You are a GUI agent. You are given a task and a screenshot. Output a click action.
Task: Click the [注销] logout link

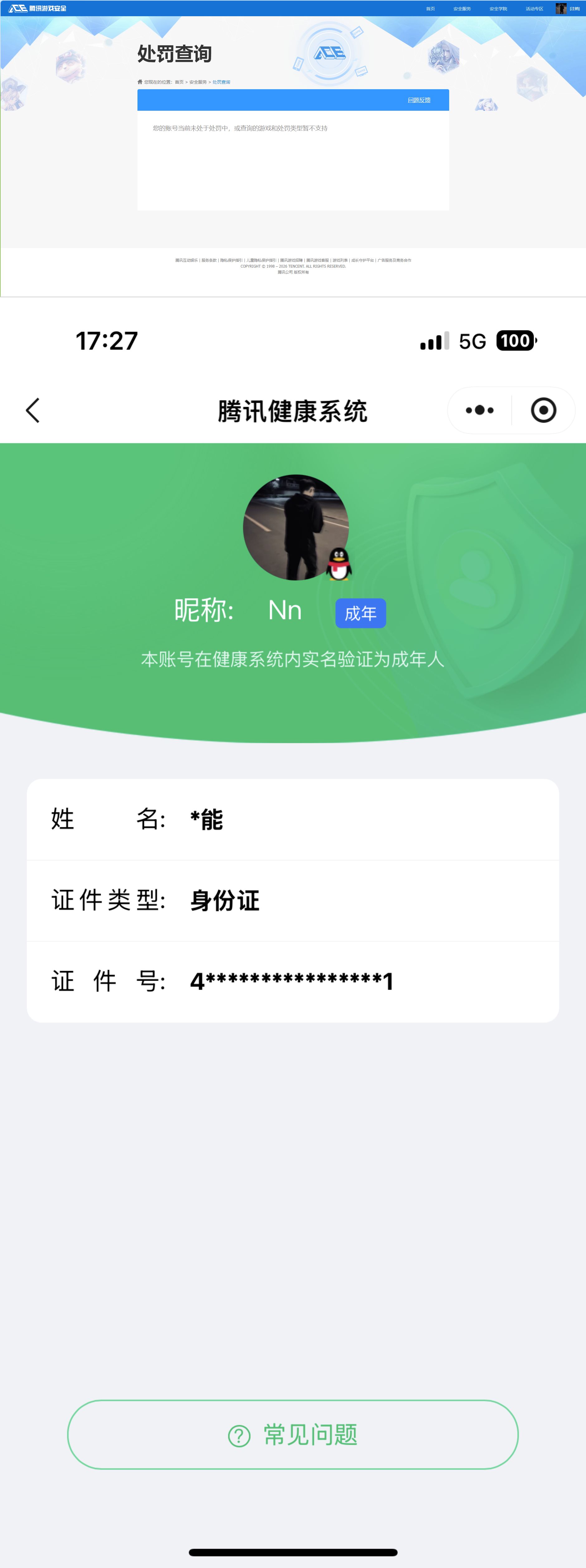pyautogui.click(x=576, y=8)
